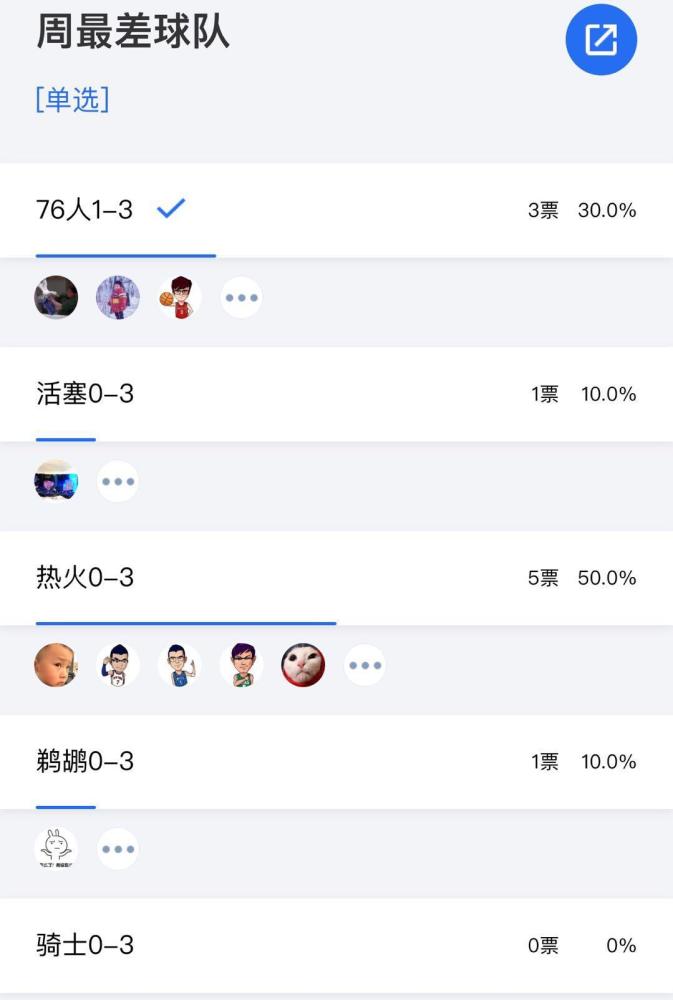View more voters for 热火0–3
This screenshot has width=673, height=1000.
pyautogui.click(x=365, y=665)
